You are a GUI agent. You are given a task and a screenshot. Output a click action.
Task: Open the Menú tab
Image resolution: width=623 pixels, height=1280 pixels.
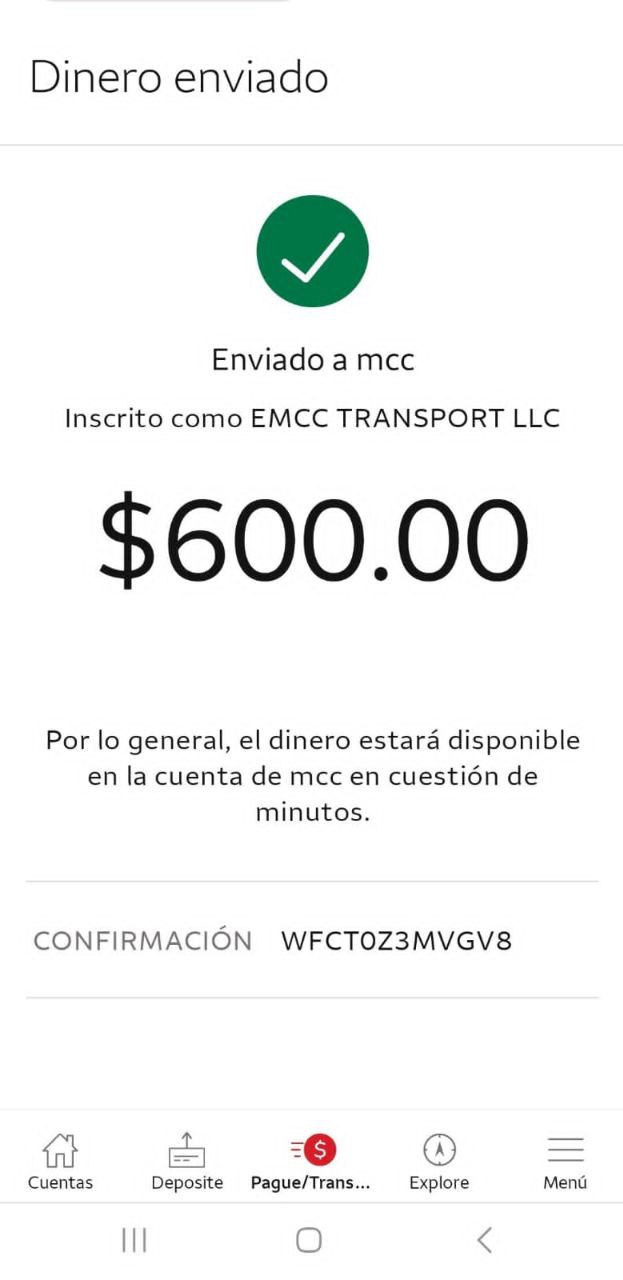(565, 1161)
